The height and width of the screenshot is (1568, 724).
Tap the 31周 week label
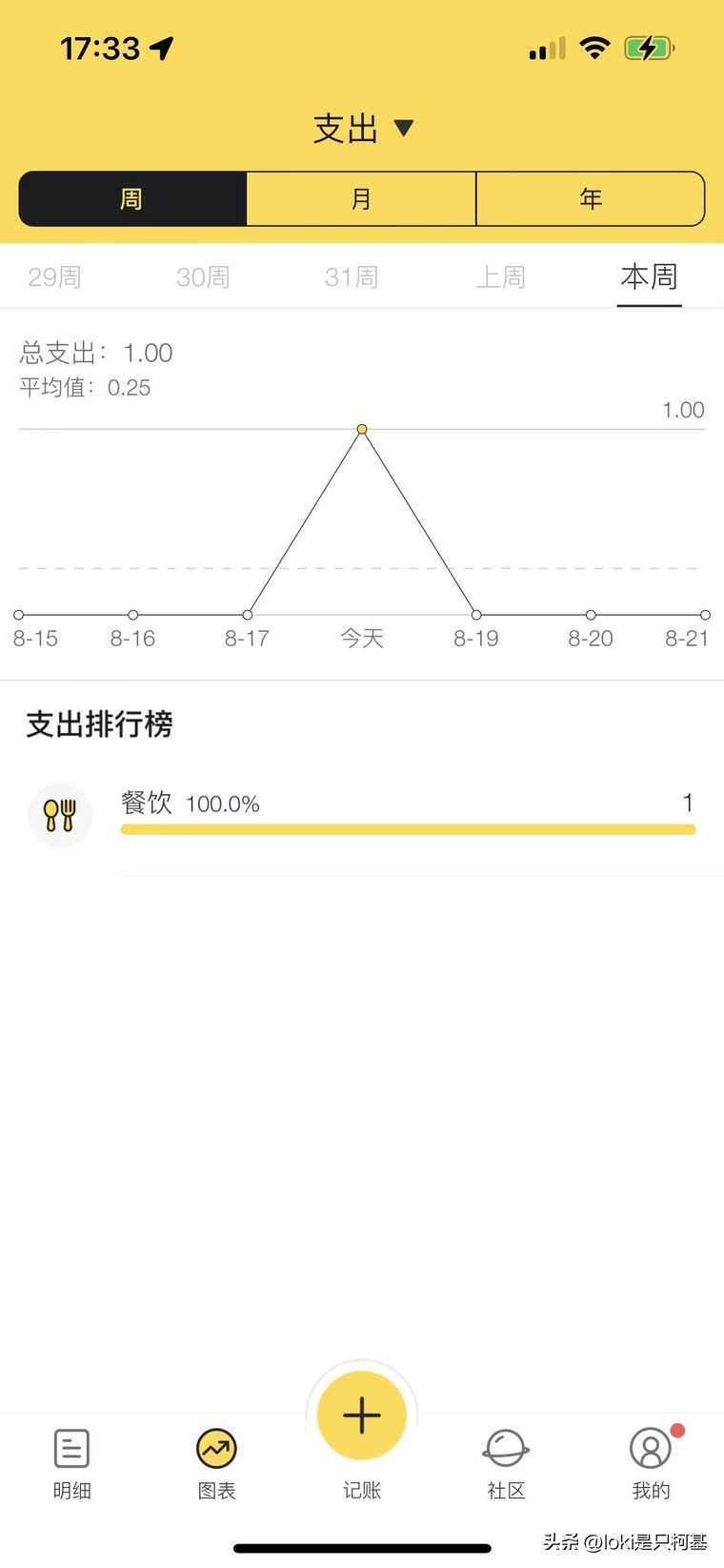pyautogui.click(x=351, y=276)
